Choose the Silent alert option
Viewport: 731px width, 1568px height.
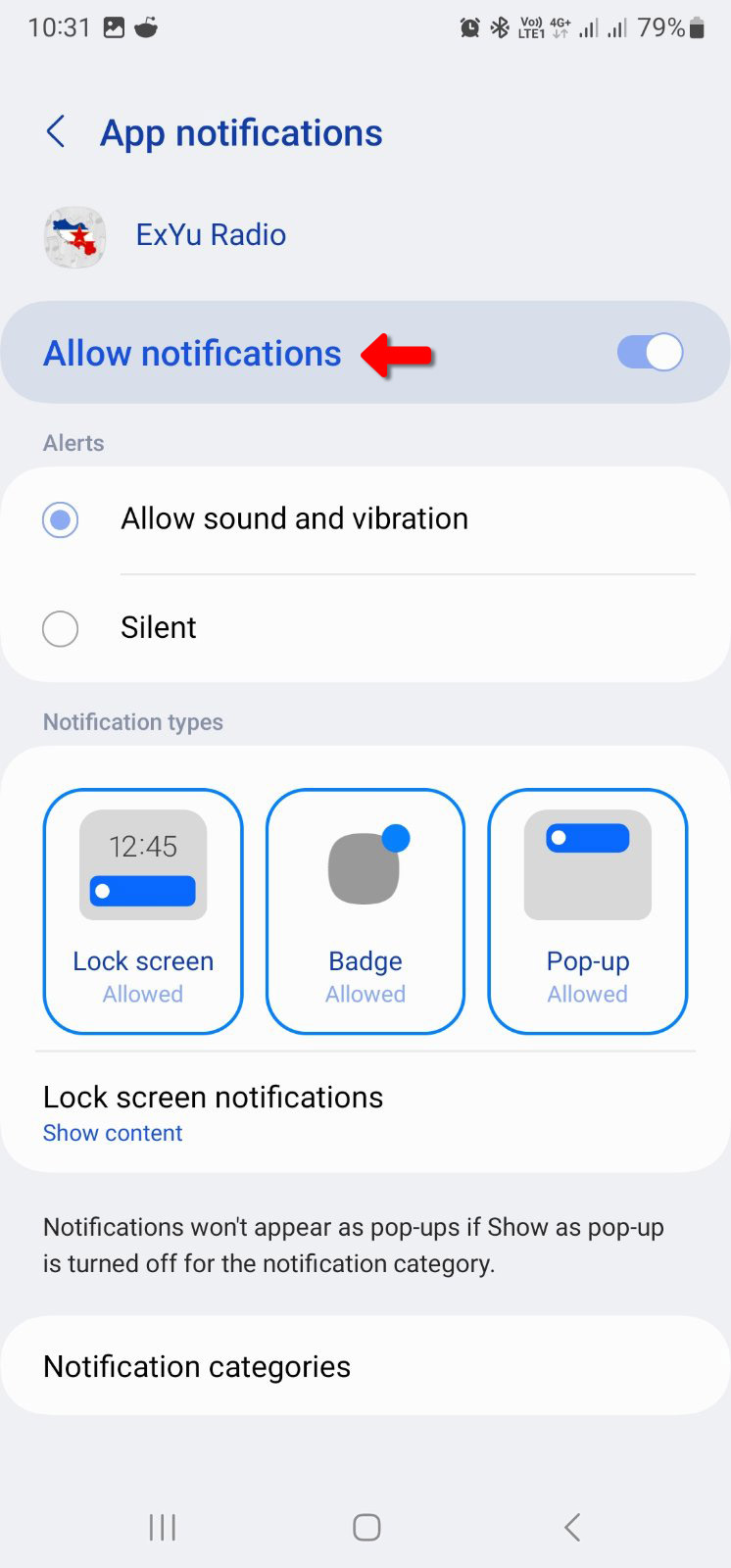tap(61, 628)
